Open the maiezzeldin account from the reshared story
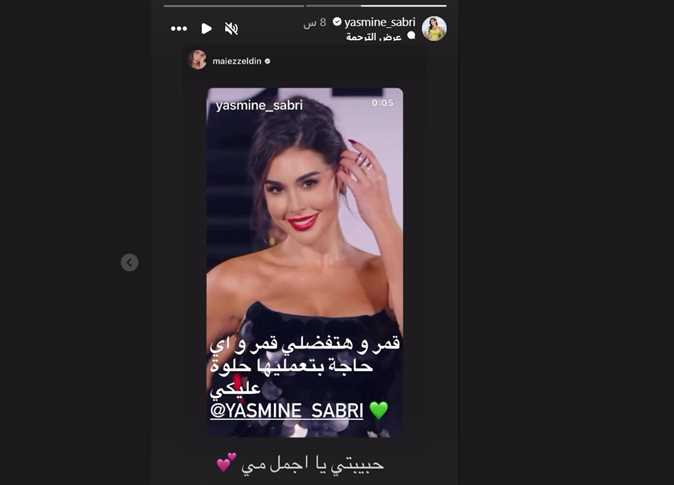This screenshot has height=485, width=674. click(x=235, y=61)
